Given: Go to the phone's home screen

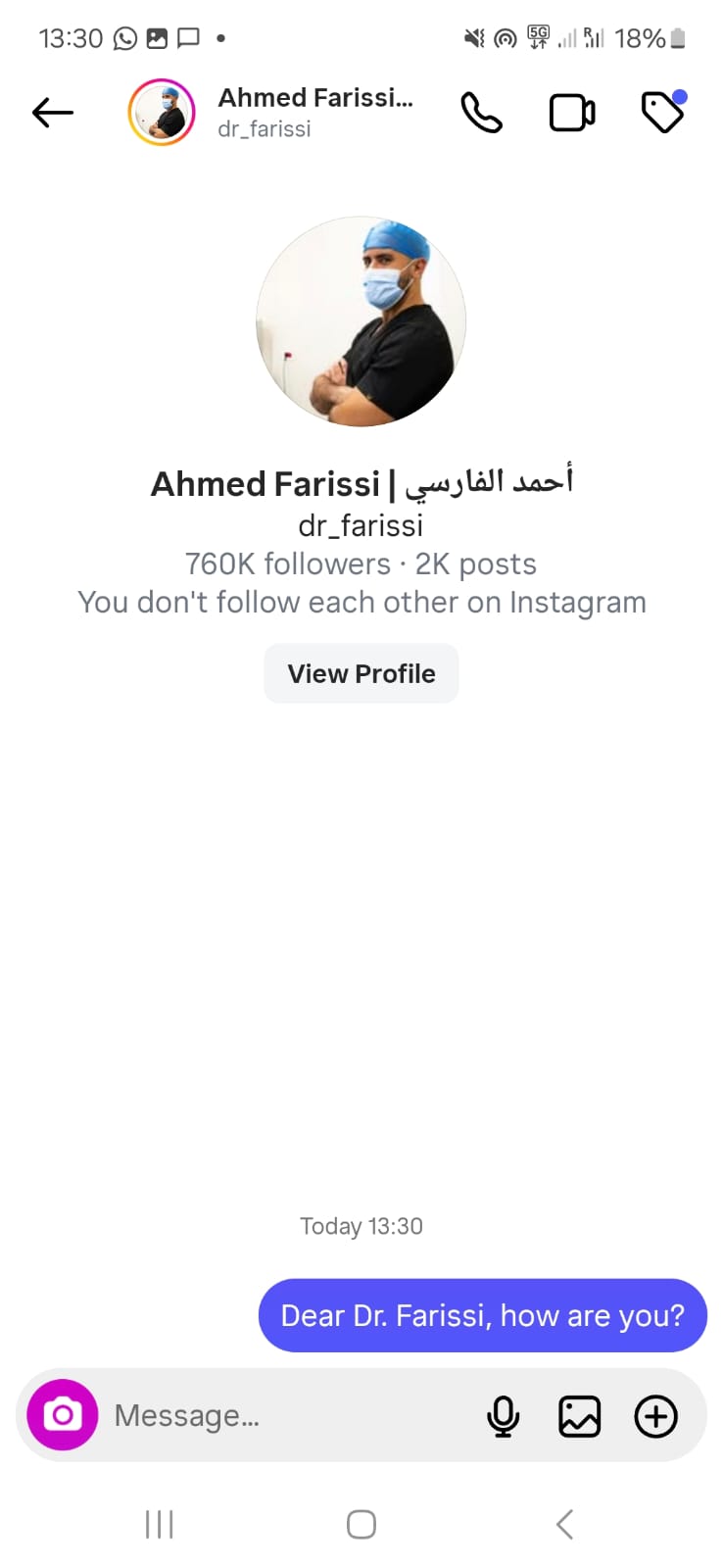Looking at the screenshot, I should tap(361, 1524).
